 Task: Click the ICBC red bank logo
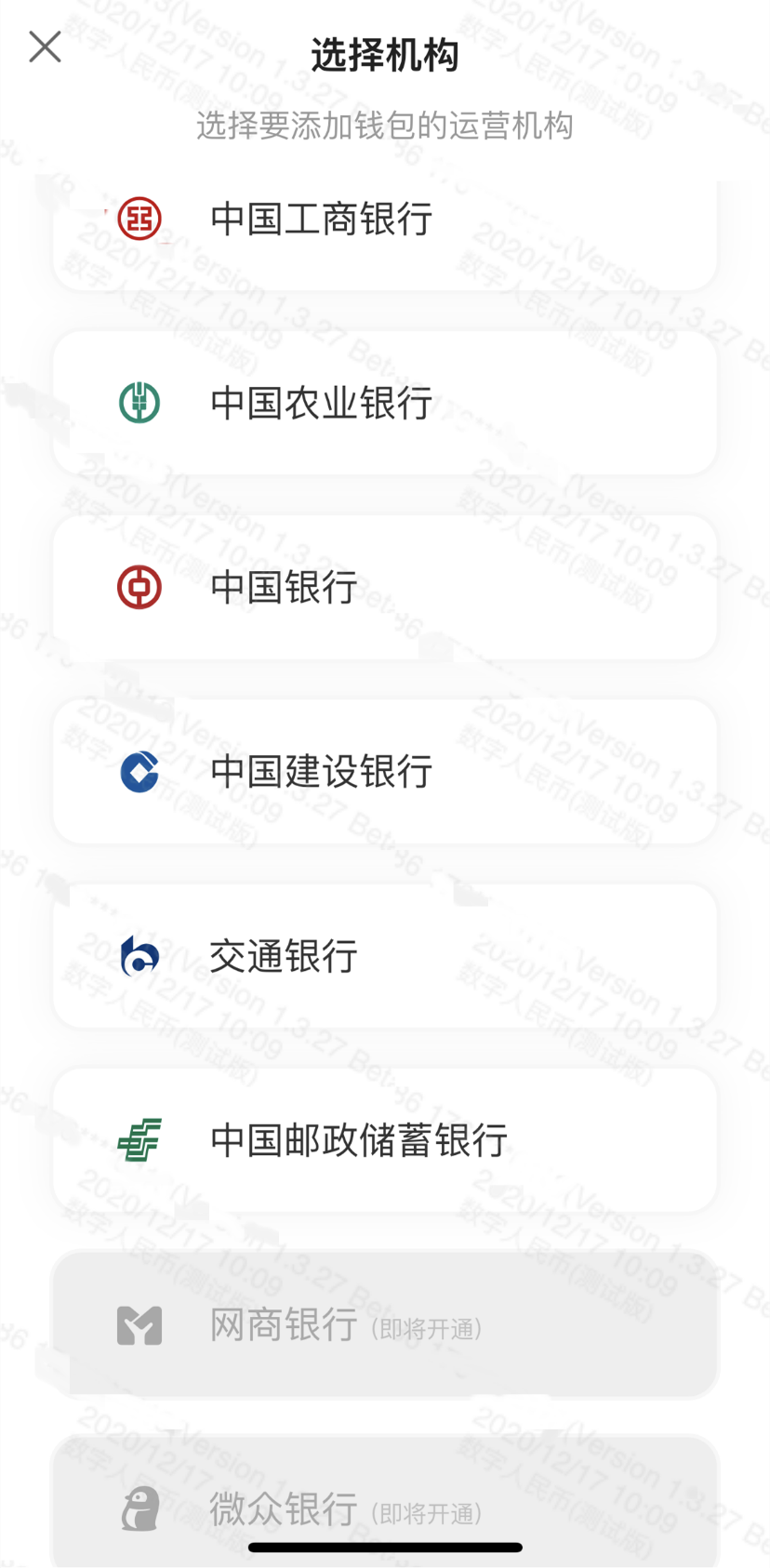(x=138, y=218)
